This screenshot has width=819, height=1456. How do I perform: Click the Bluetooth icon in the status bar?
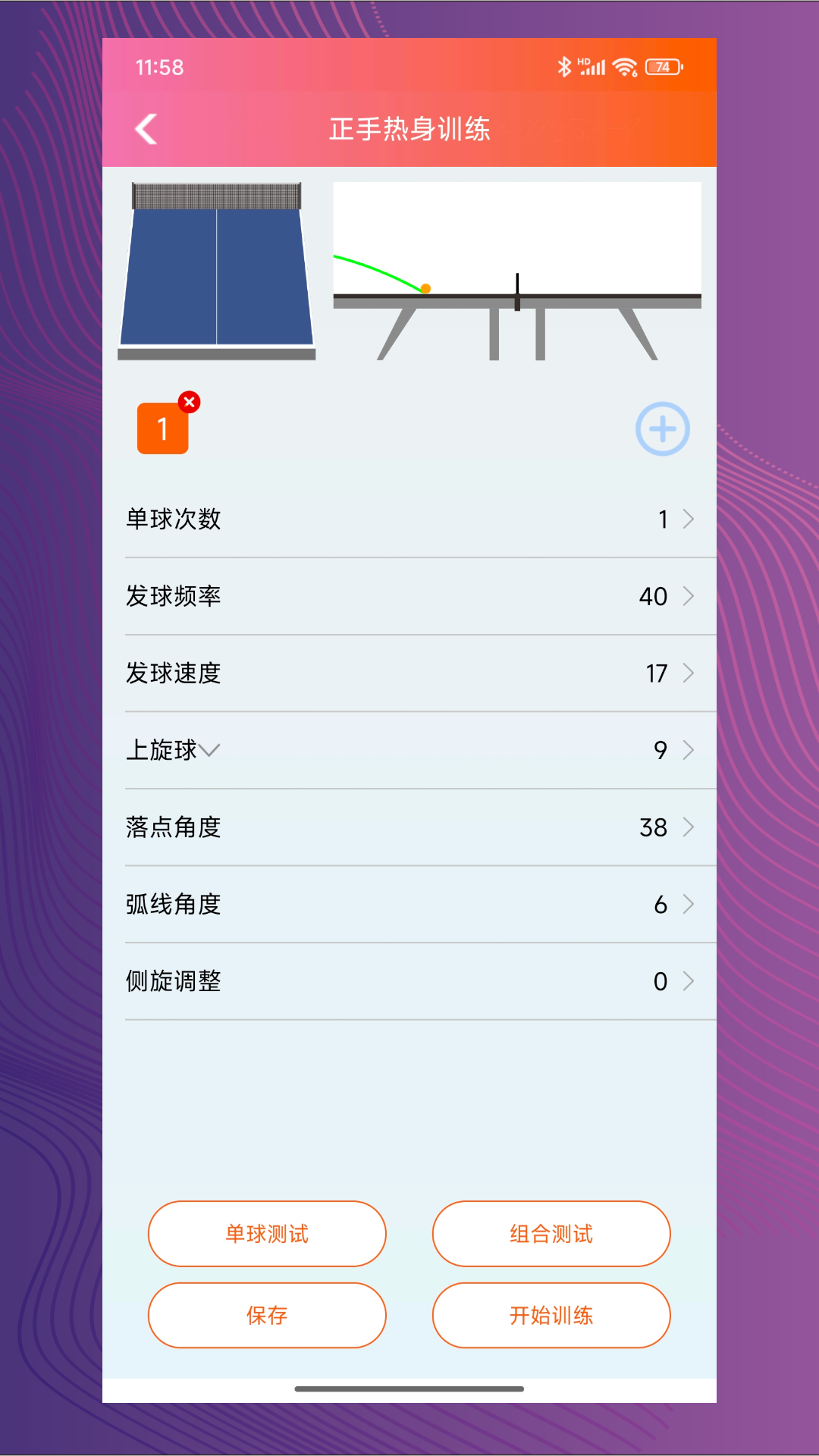pos(563,67)
